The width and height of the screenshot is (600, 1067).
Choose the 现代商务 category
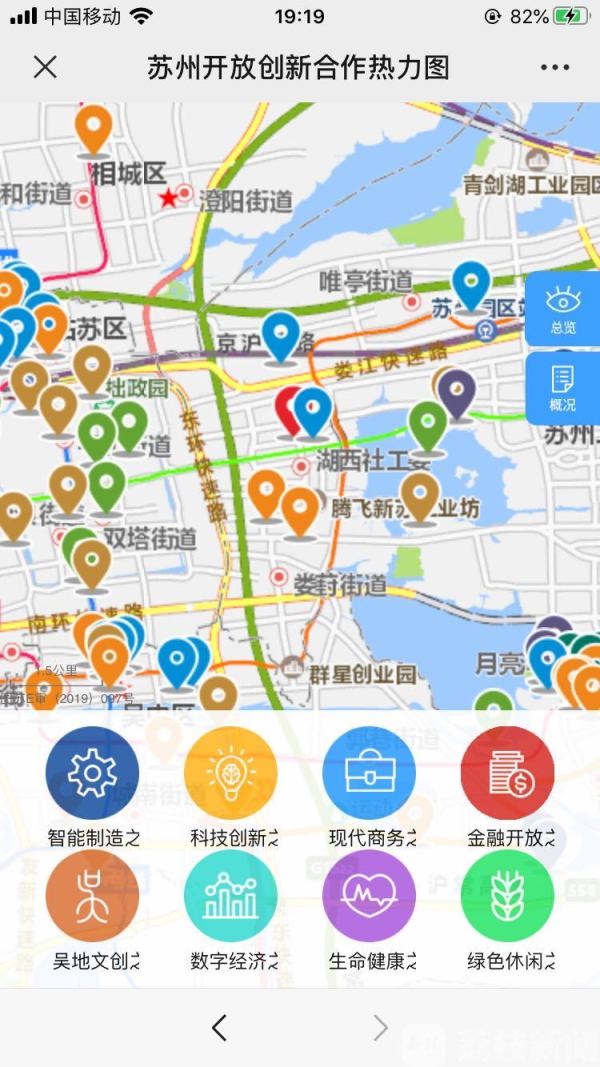pos(369,773)
